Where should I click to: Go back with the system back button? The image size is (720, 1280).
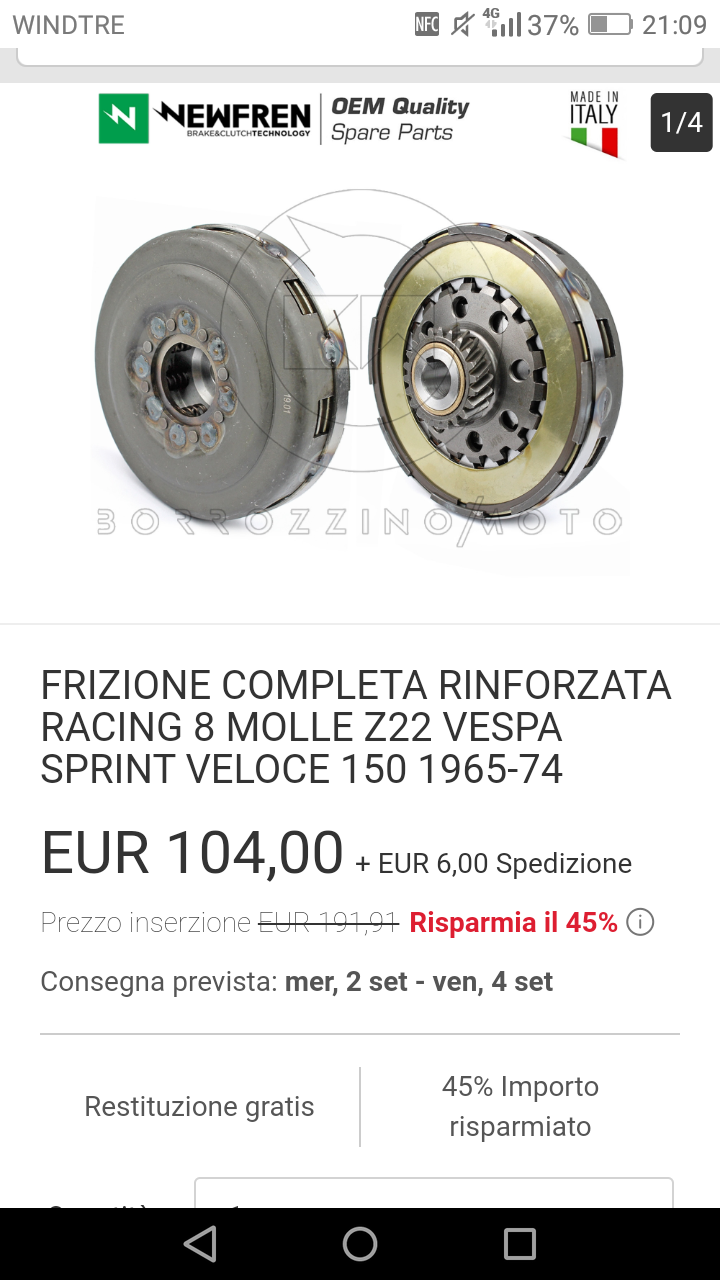click(201, 1244)
